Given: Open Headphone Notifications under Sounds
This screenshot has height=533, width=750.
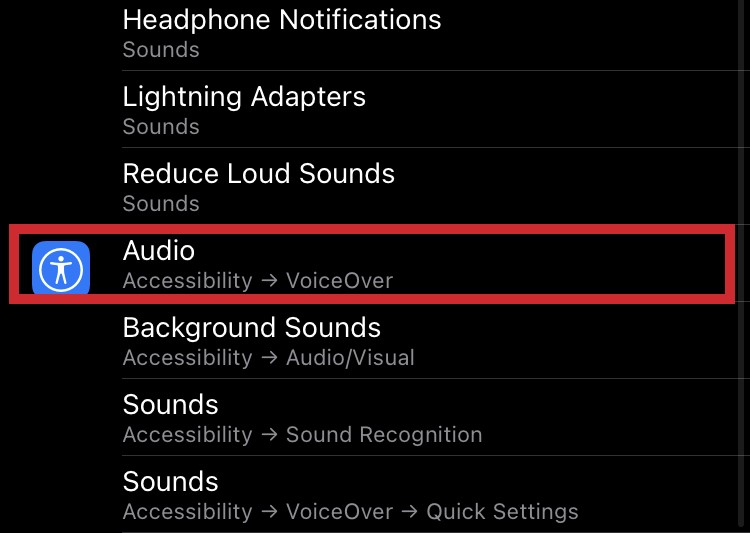Looking at the screenshot, I should point(282,32).
